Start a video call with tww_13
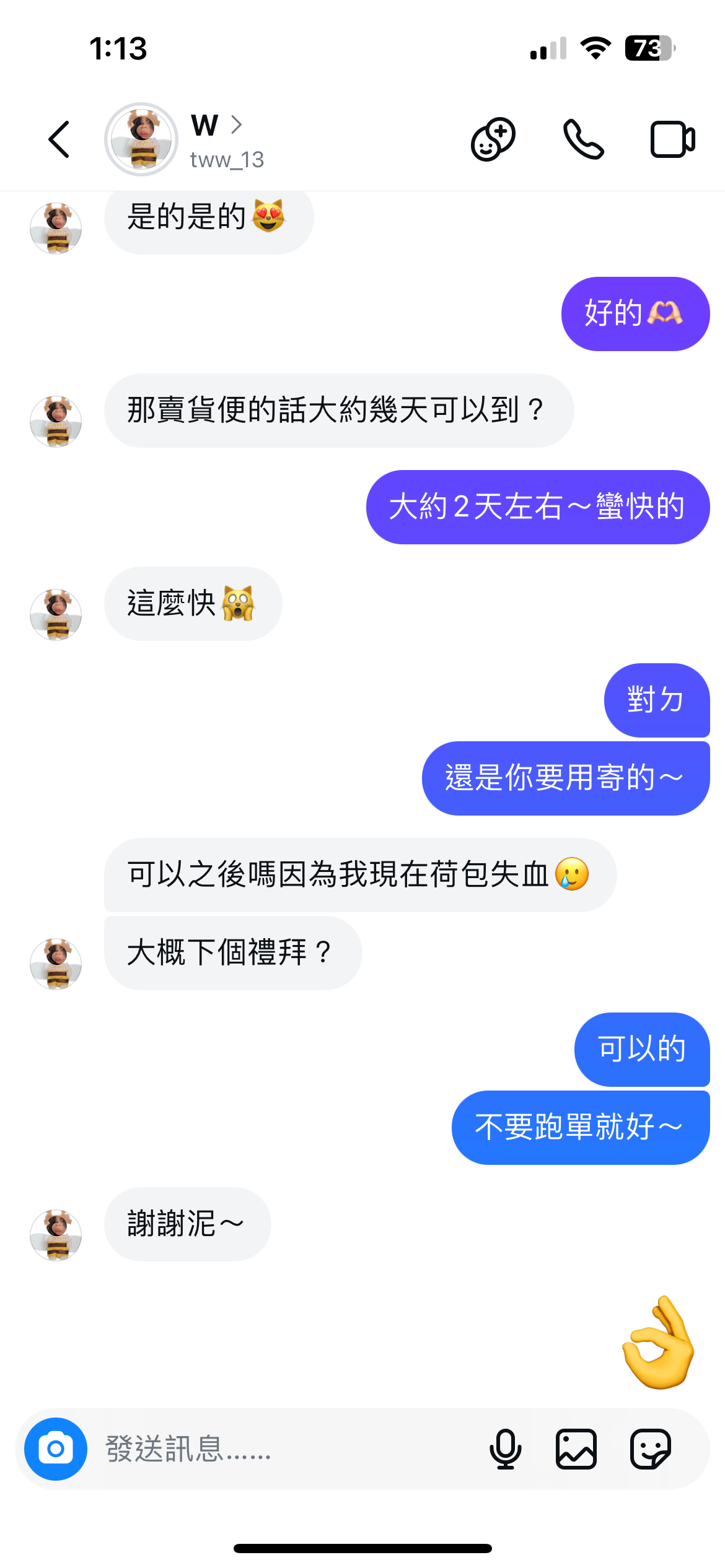The height and width of the screenshot is (1568, 725). click(x=672, y=139)
